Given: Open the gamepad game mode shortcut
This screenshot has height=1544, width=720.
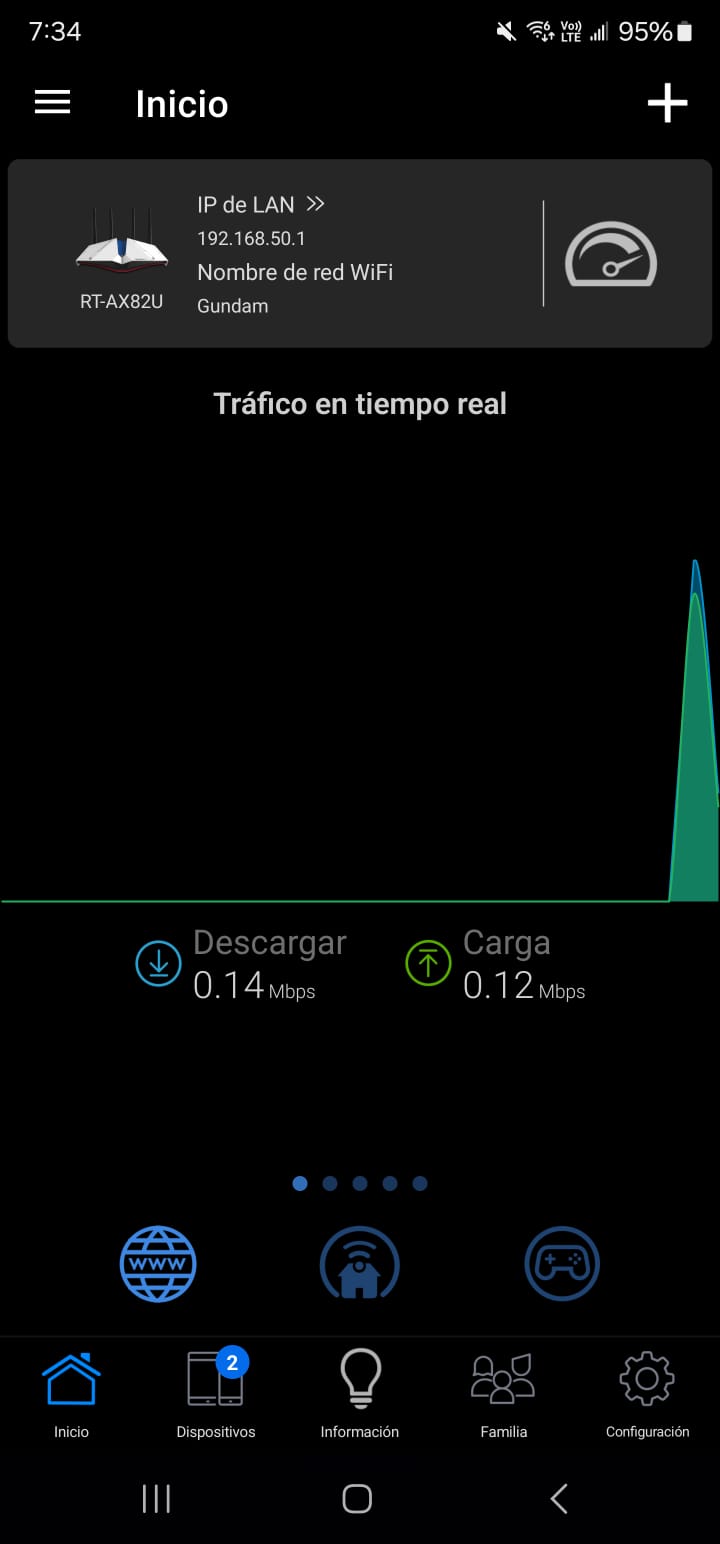Looking at the screenshot, I should click(x=562, y=1263).
